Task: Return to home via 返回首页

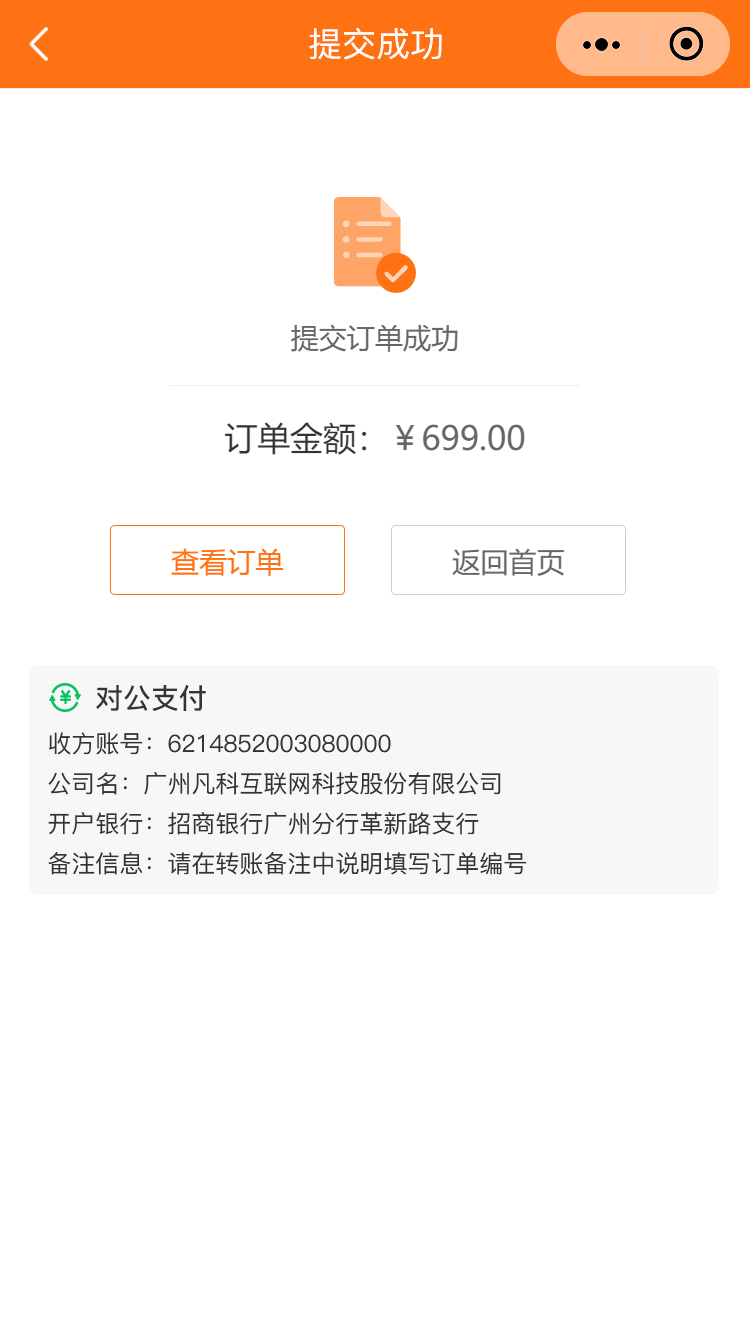Action: point(508,561)
